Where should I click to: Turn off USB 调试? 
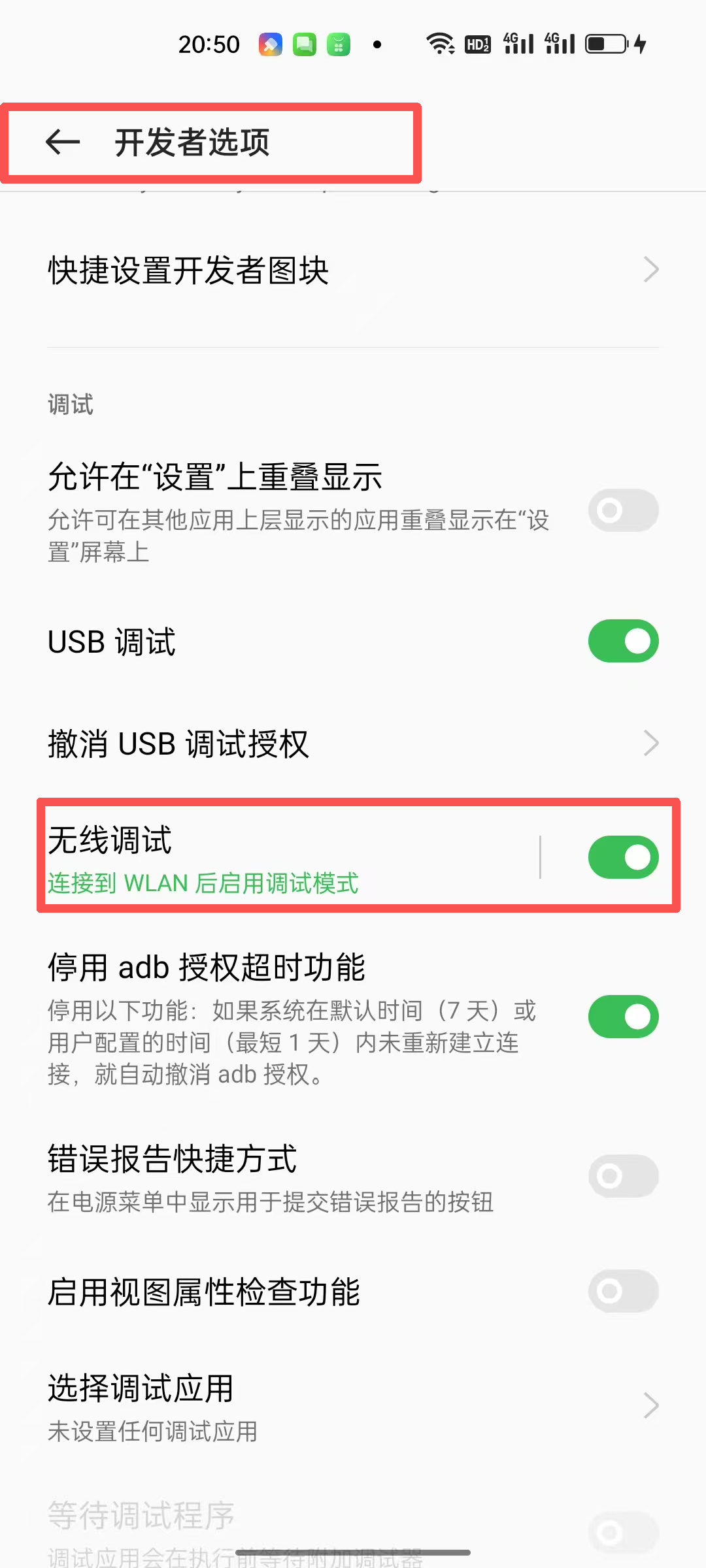[623, 641]
